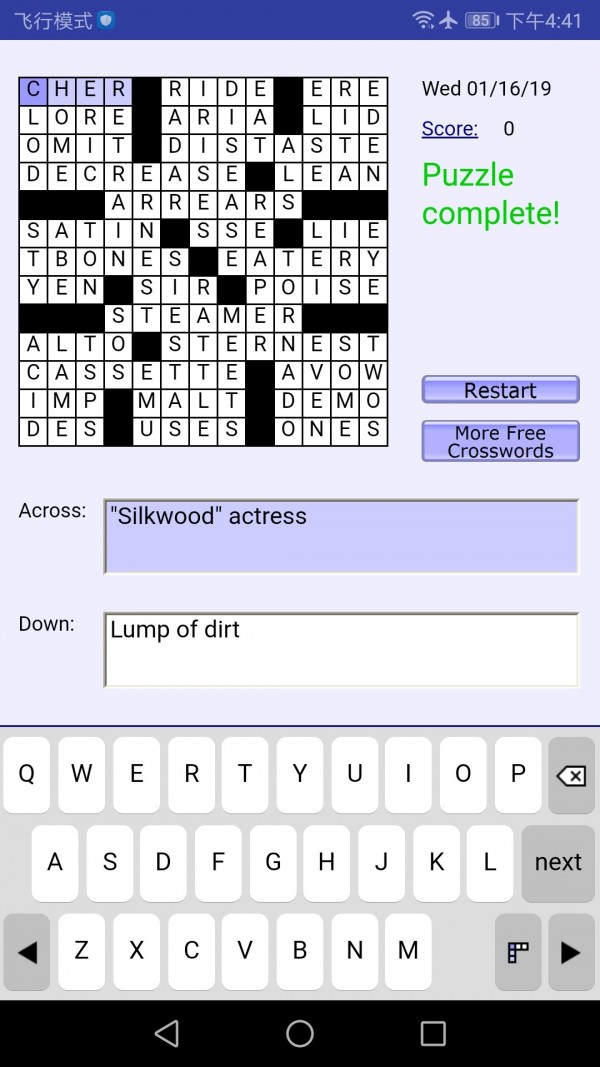Image resolution: width=600 pixels, height=1067 pixels.
Task: Select the Across clue box
Action: click(341, 537)
